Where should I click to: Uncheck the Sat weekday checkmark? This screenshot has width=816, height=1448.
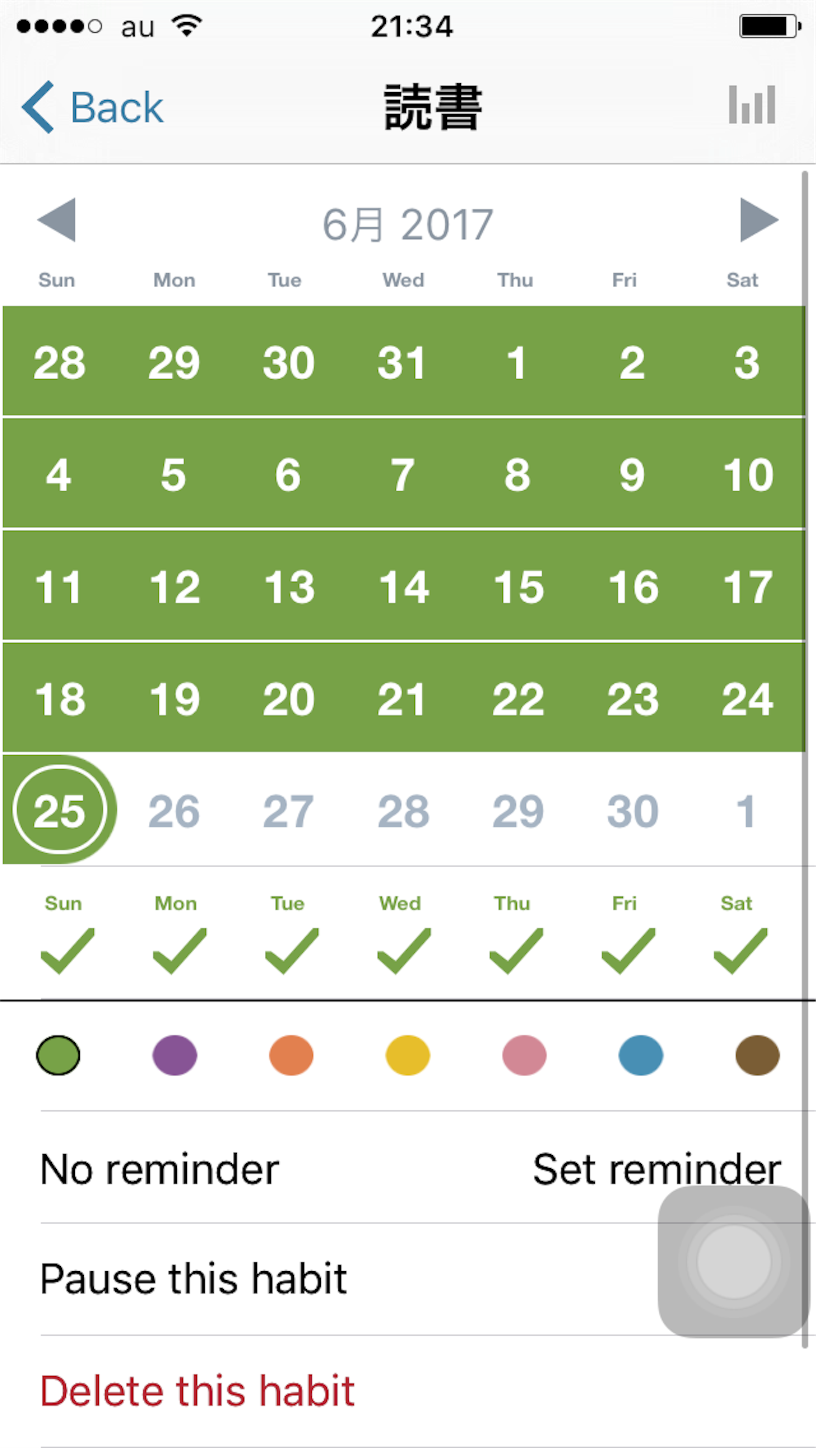pyautogui.click(x=740, y=951)
